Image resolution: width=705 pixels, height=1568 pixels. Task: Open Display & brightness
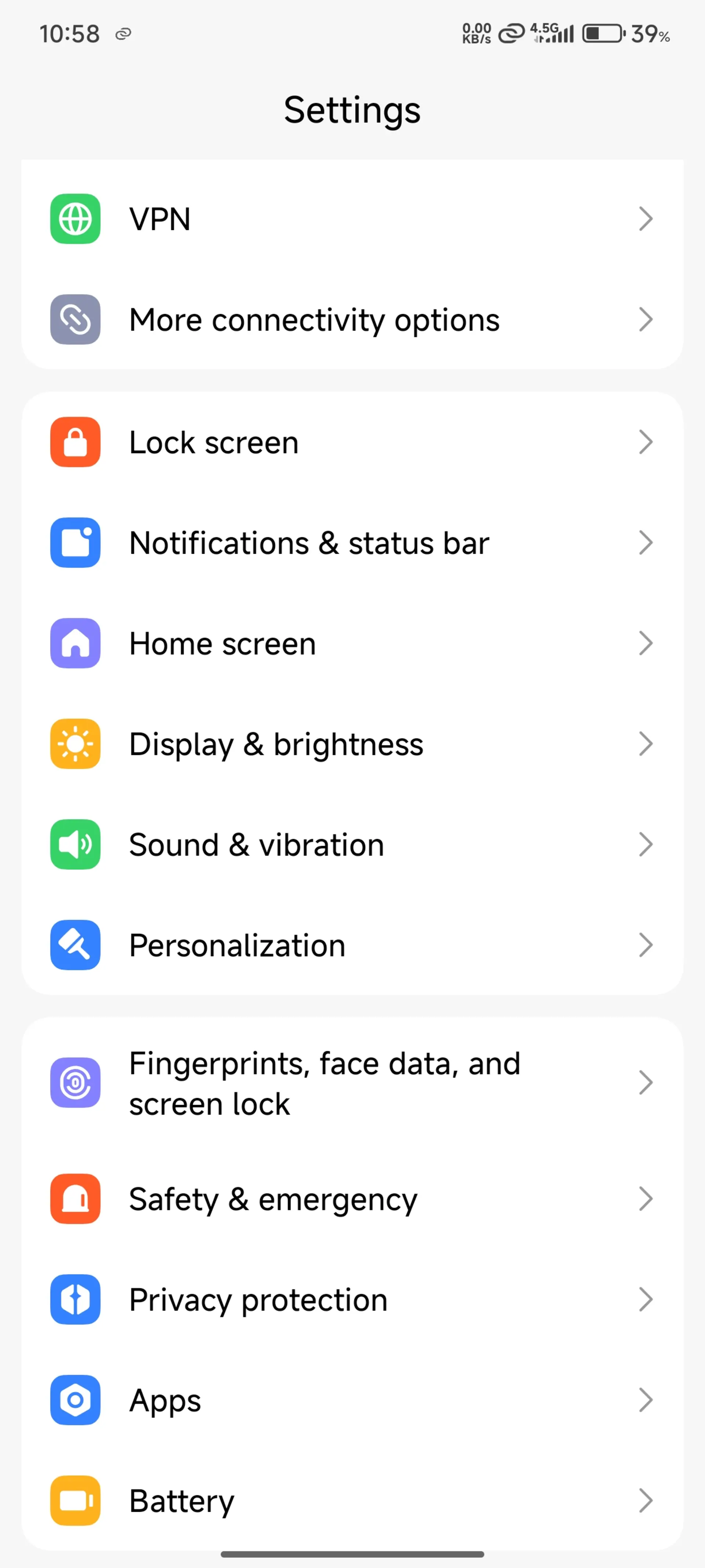(x=352, y=744)
